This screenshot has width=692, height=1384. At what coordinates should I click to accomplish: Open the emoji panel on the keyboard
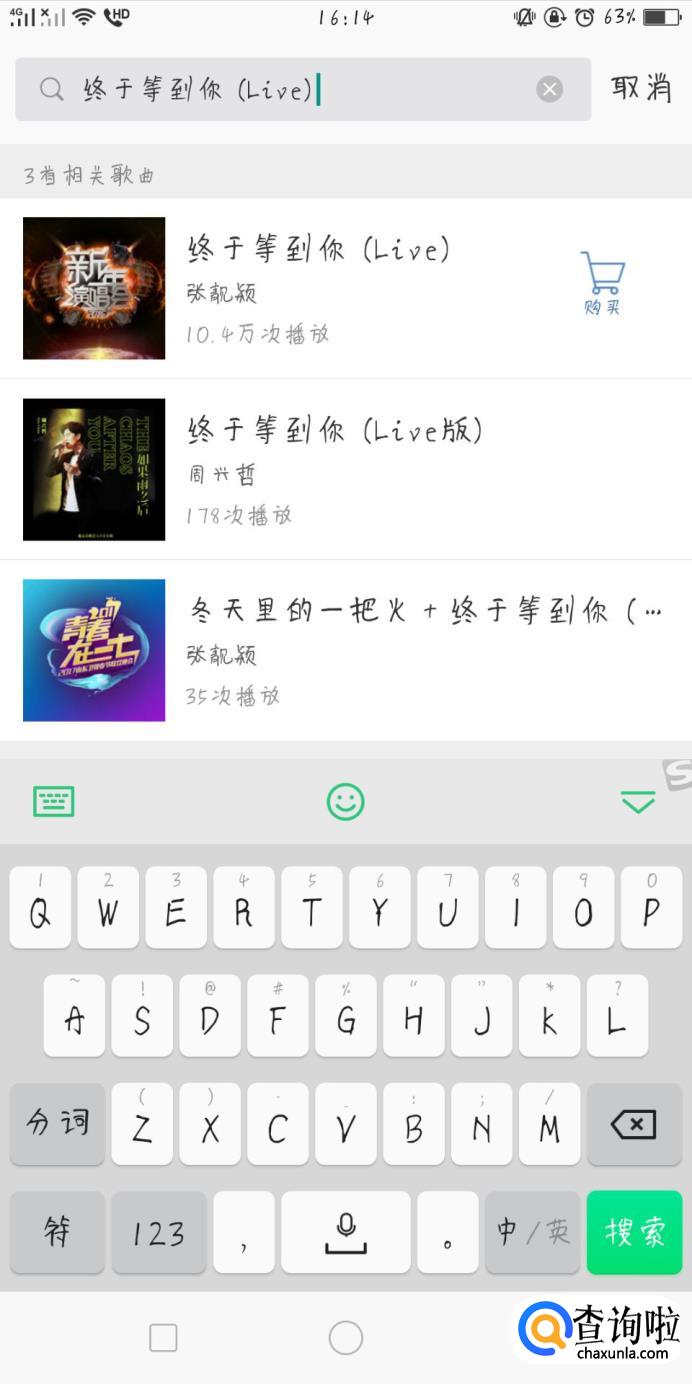[x=346, y=802]
